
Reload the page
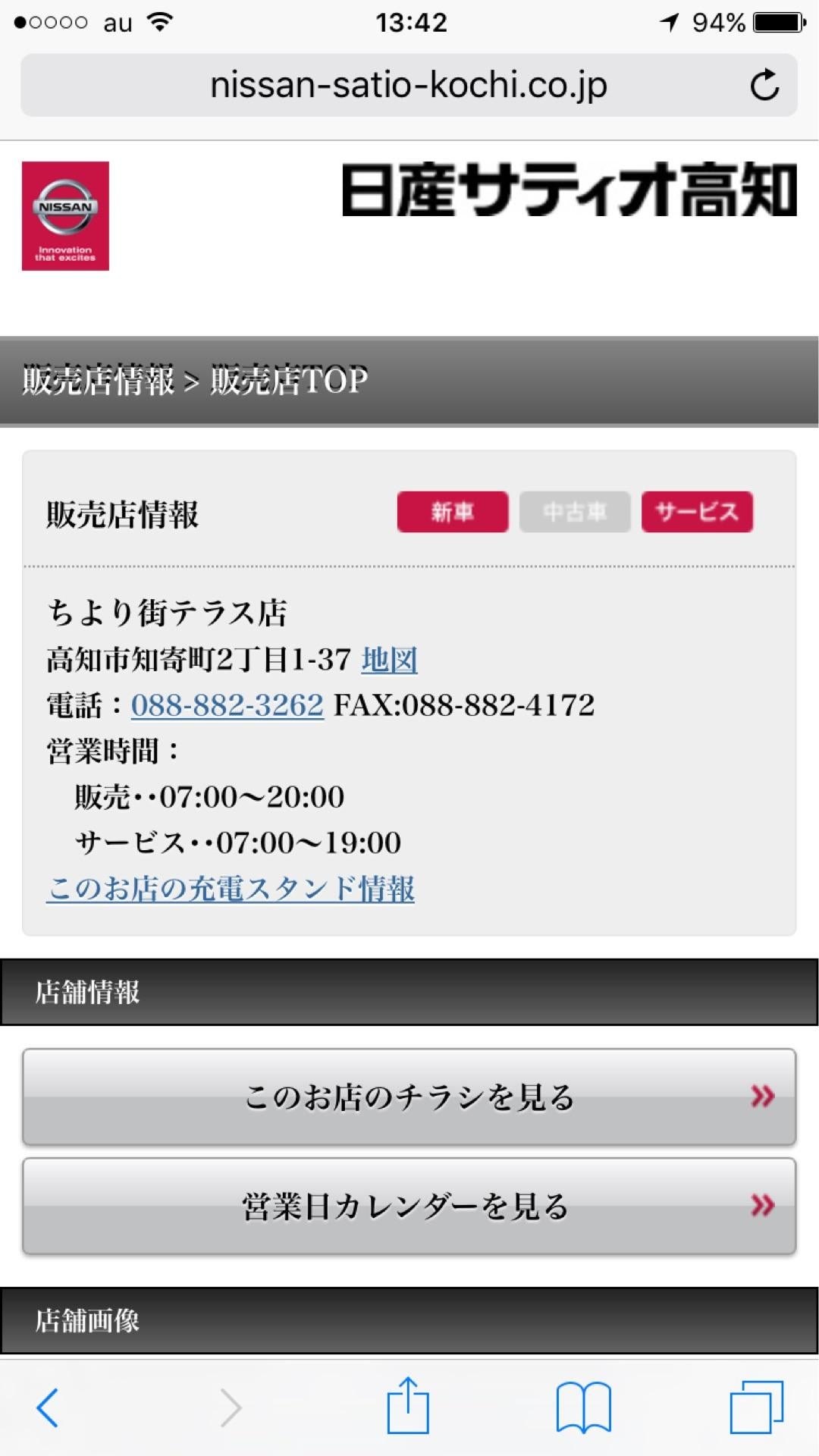pyautogui.click(x=764, y=85)
